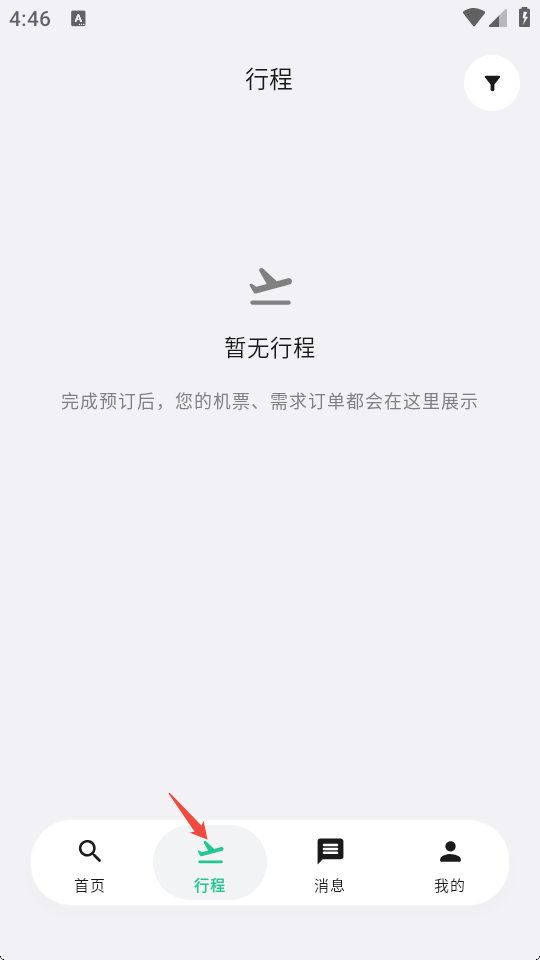Screen dimensions: 540x960
Task: Select the 行程 tab
Action: [210, 863]
